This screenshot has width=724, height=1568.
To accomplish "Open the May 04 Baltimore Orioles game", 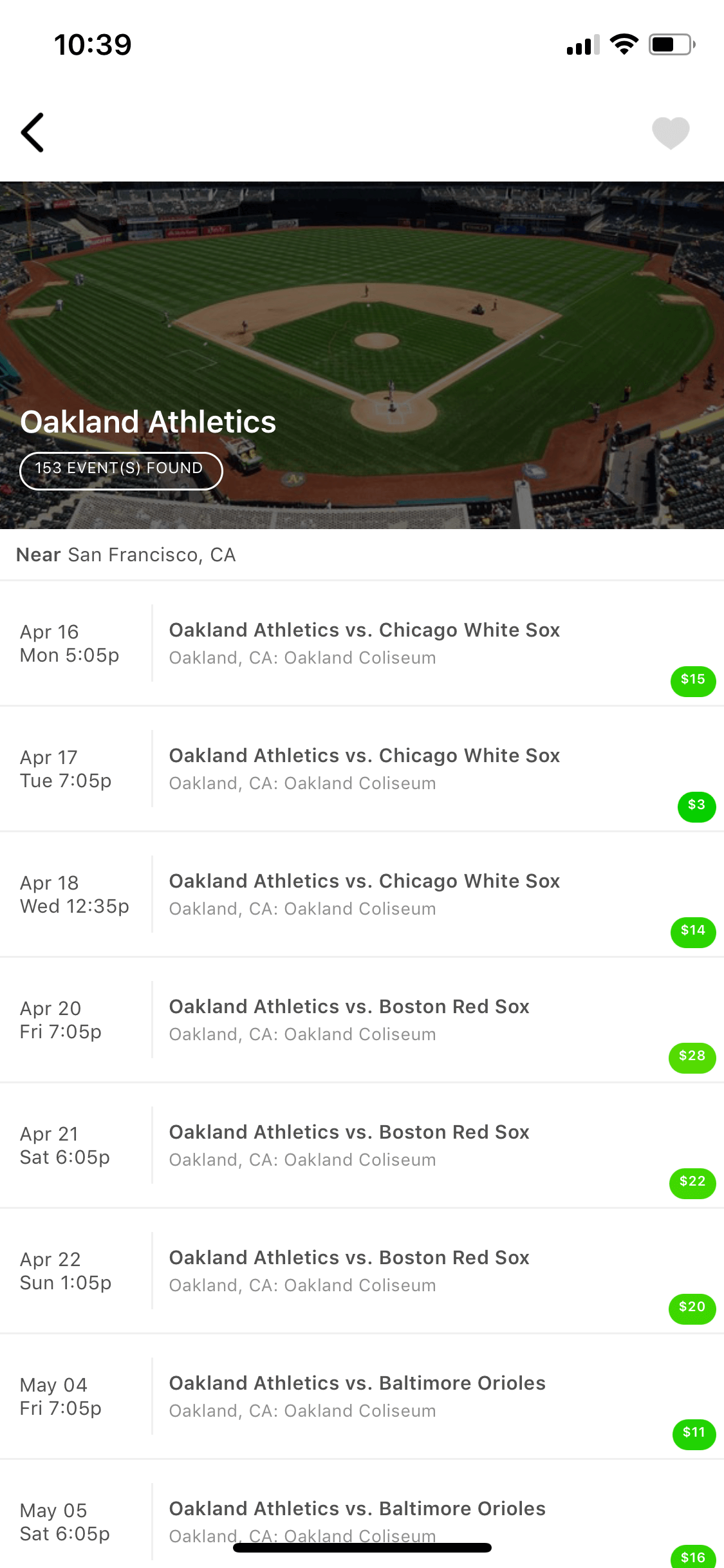I will (x=362, y=1396).
